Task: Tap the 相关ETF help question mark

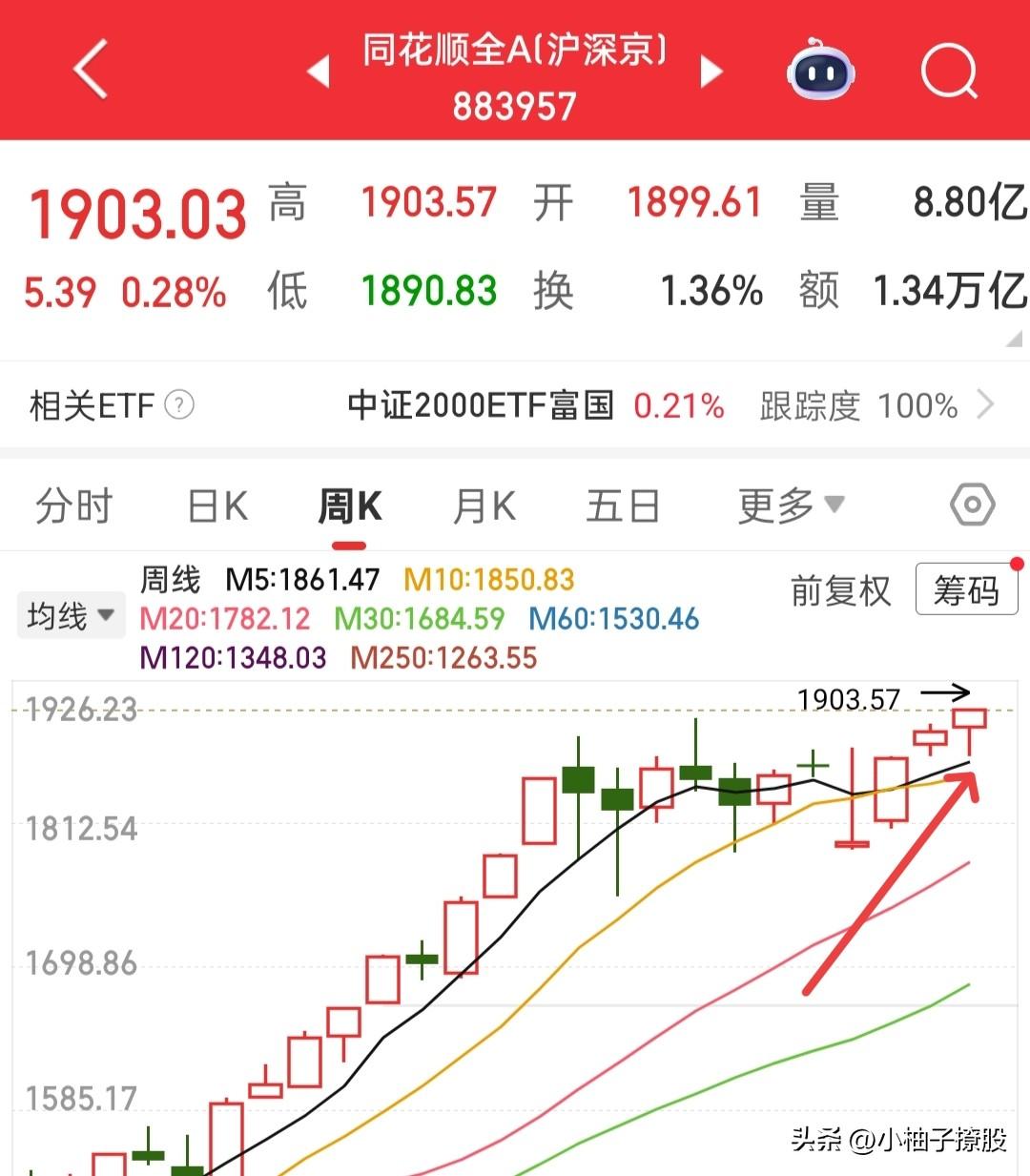Action: pos(179,405)
